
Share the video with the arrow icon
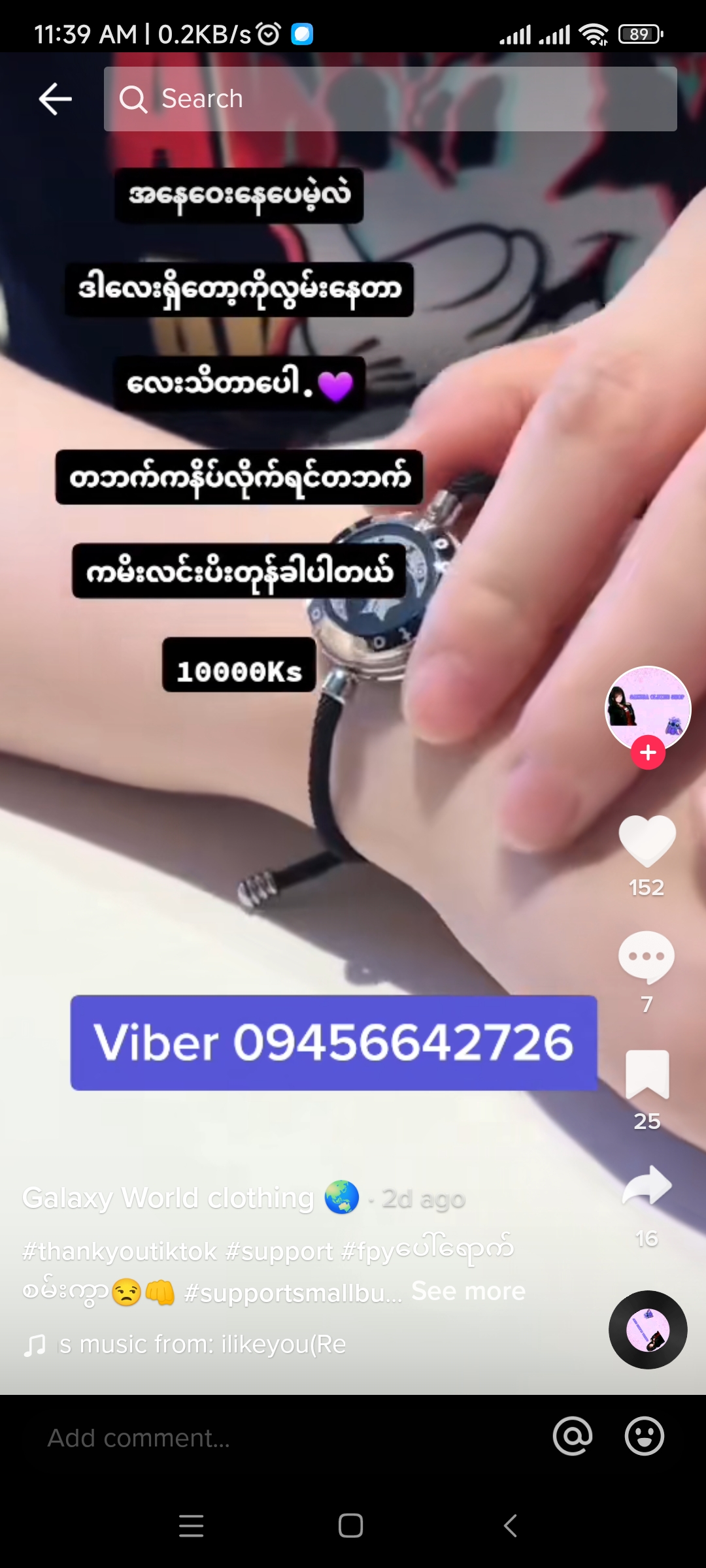[647, 1185]
